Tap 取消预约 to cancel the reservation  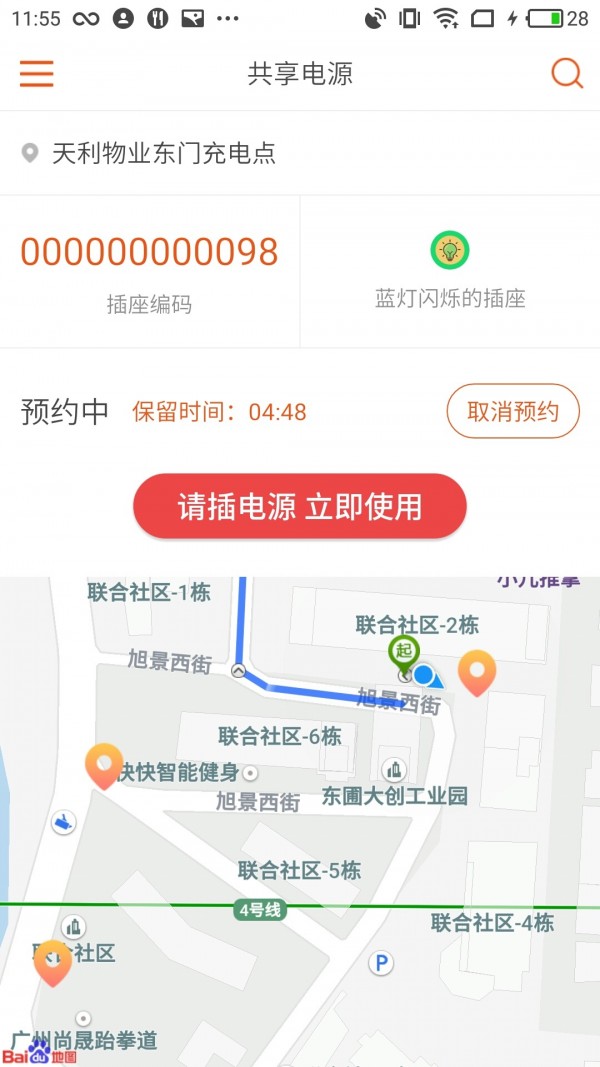point(513,411)
